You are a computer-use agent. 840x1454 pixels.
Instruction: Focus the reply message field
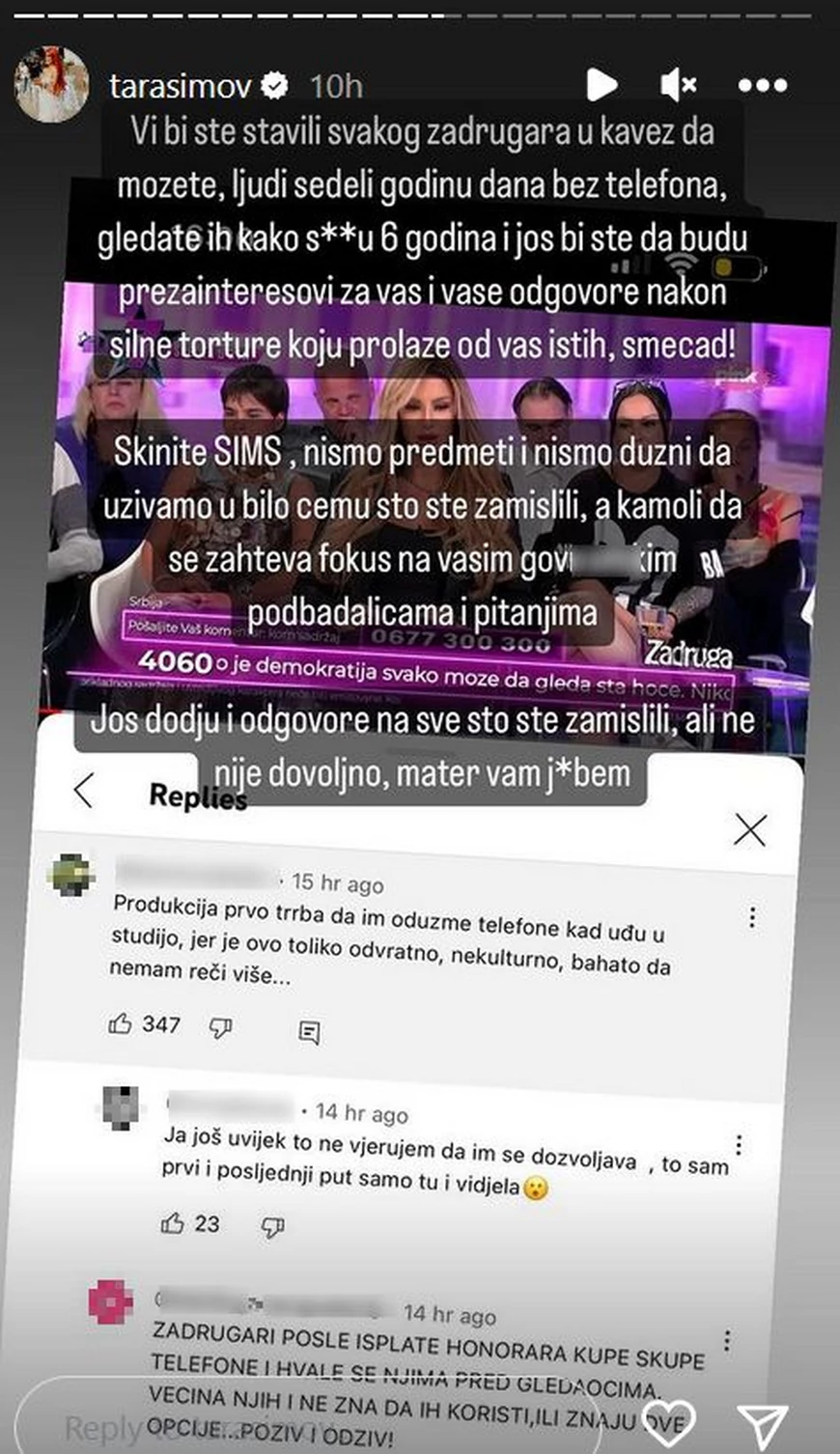point(309,1421)
